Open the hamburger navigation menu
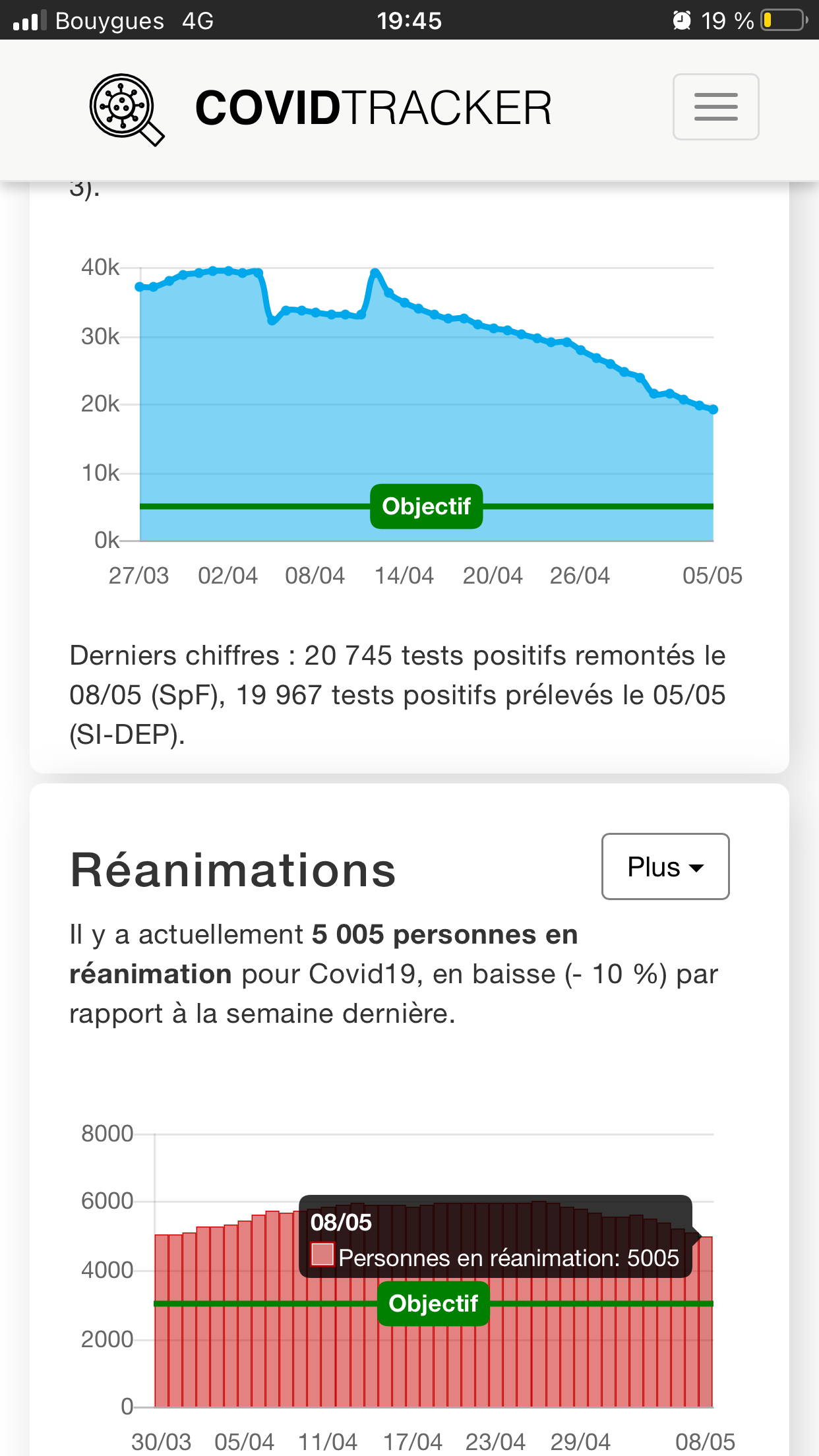This screenshot has height=1456, width=819. [715, 107]
